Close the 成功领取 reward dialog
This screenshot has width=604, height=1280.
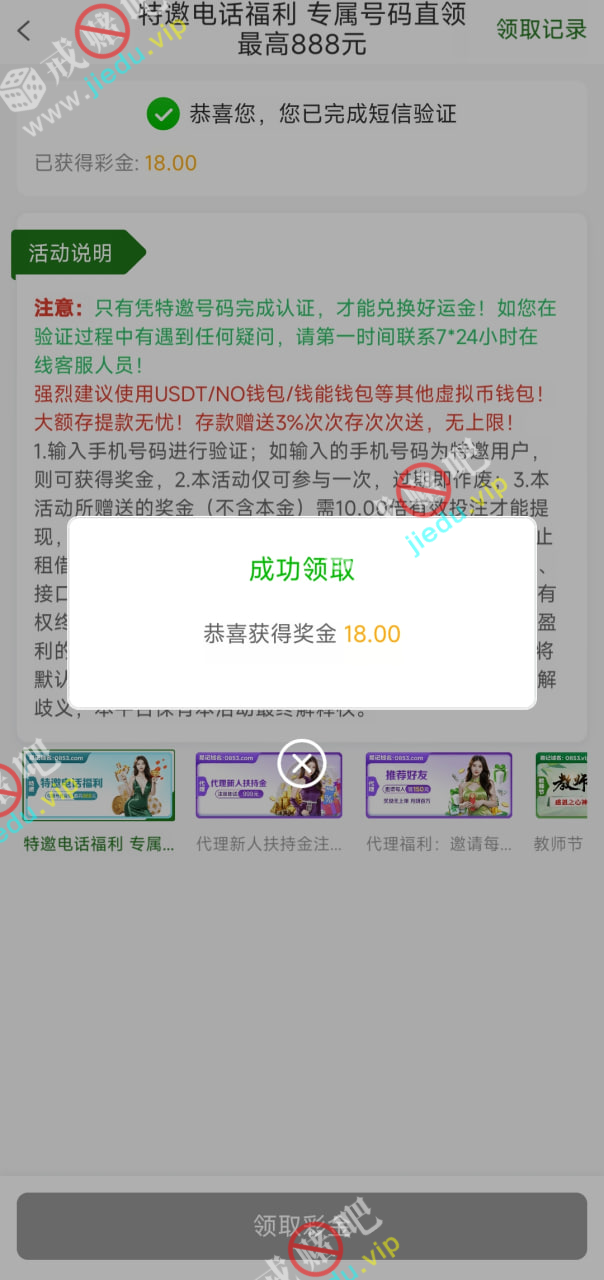point(301,764)
